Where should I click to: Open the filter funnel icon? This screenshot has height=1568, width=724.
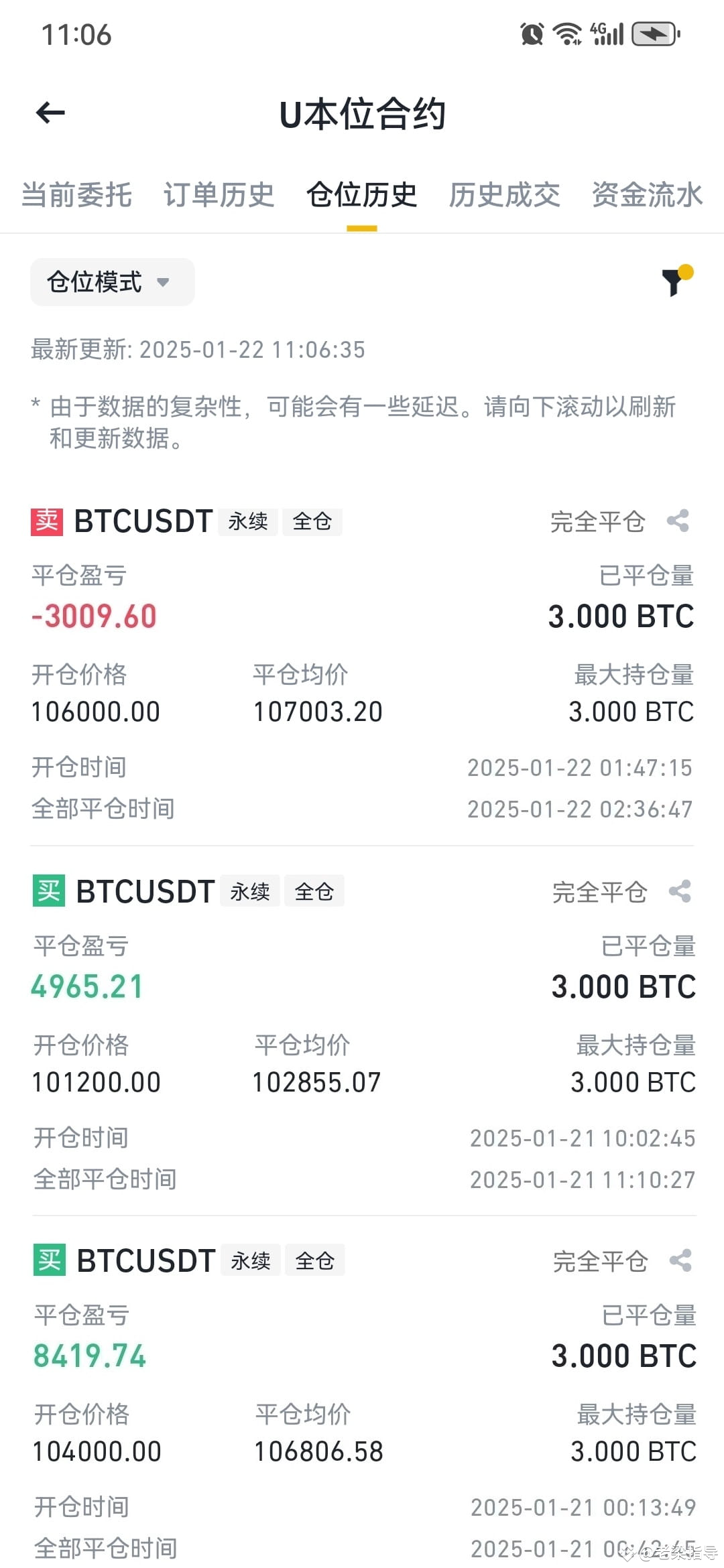pos(676,281)
